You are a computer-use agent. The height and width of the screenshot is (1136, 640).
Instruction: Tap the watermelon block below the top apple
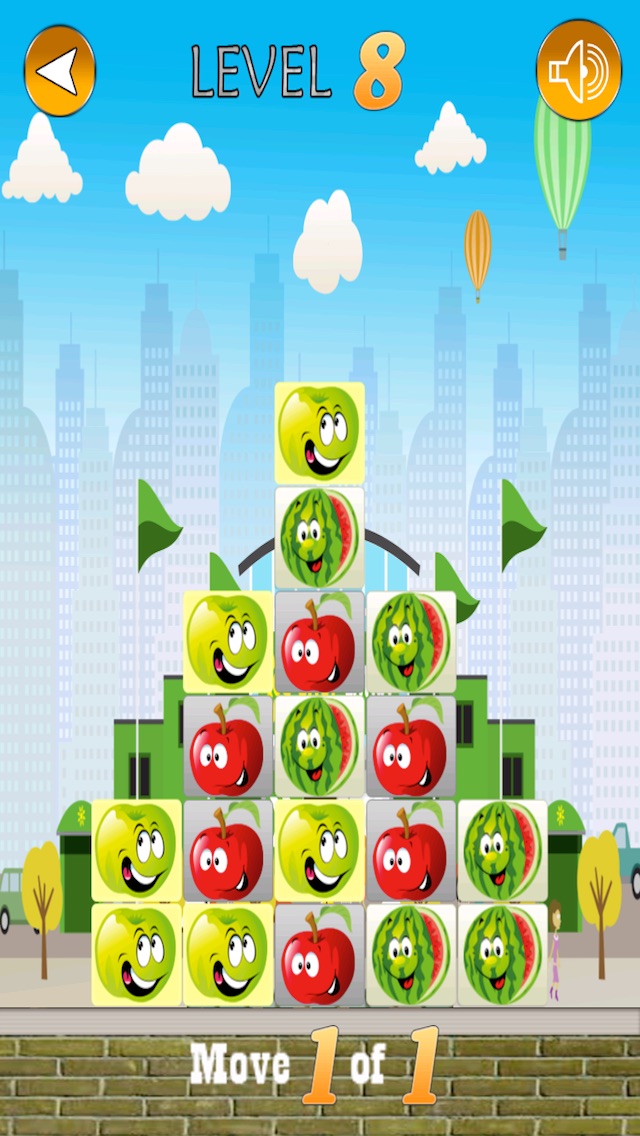320,538
